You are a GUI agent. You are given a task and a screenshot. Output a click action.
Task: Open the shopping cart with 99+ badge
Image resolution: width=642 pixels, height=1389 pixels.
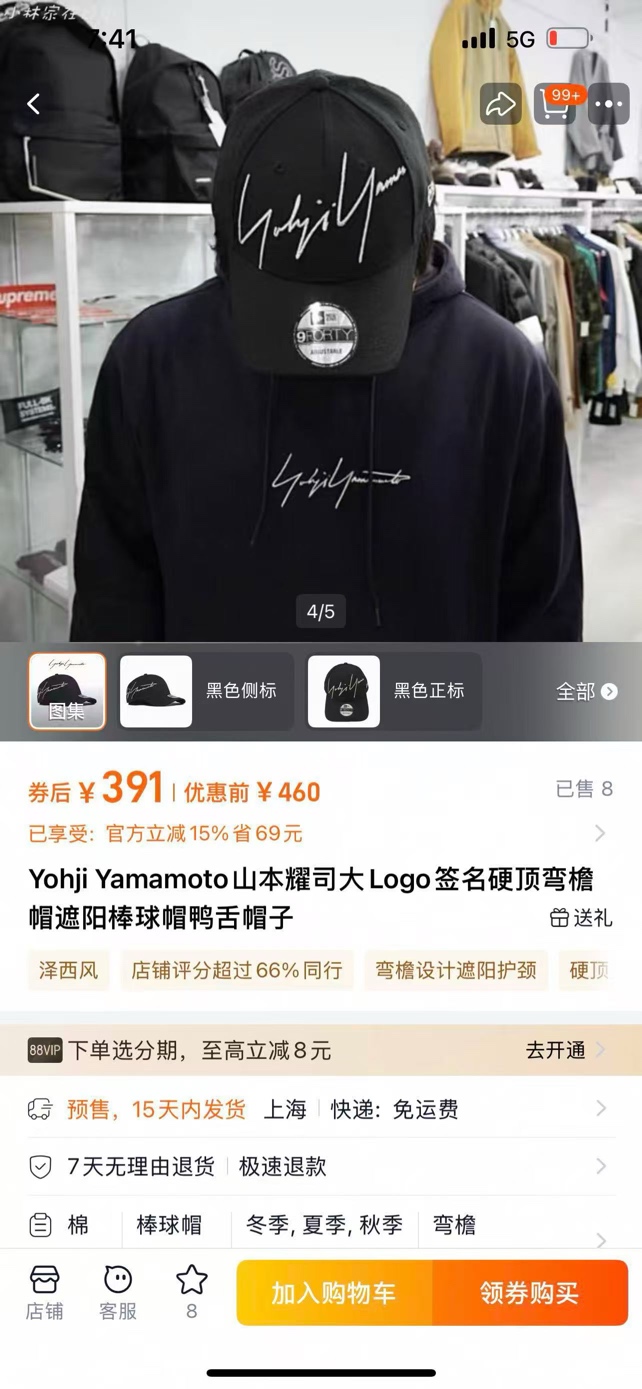coord(554,104)
